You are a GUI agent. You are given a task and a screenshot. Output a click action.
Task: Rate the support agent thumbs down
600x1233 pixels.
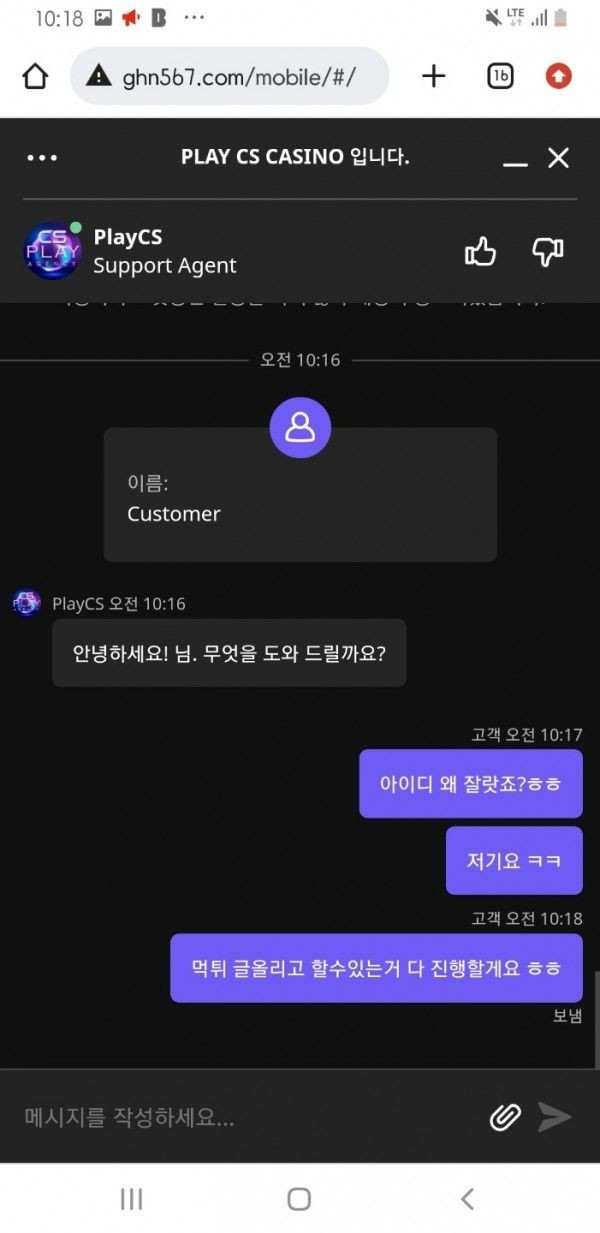[x=548, y=251]
